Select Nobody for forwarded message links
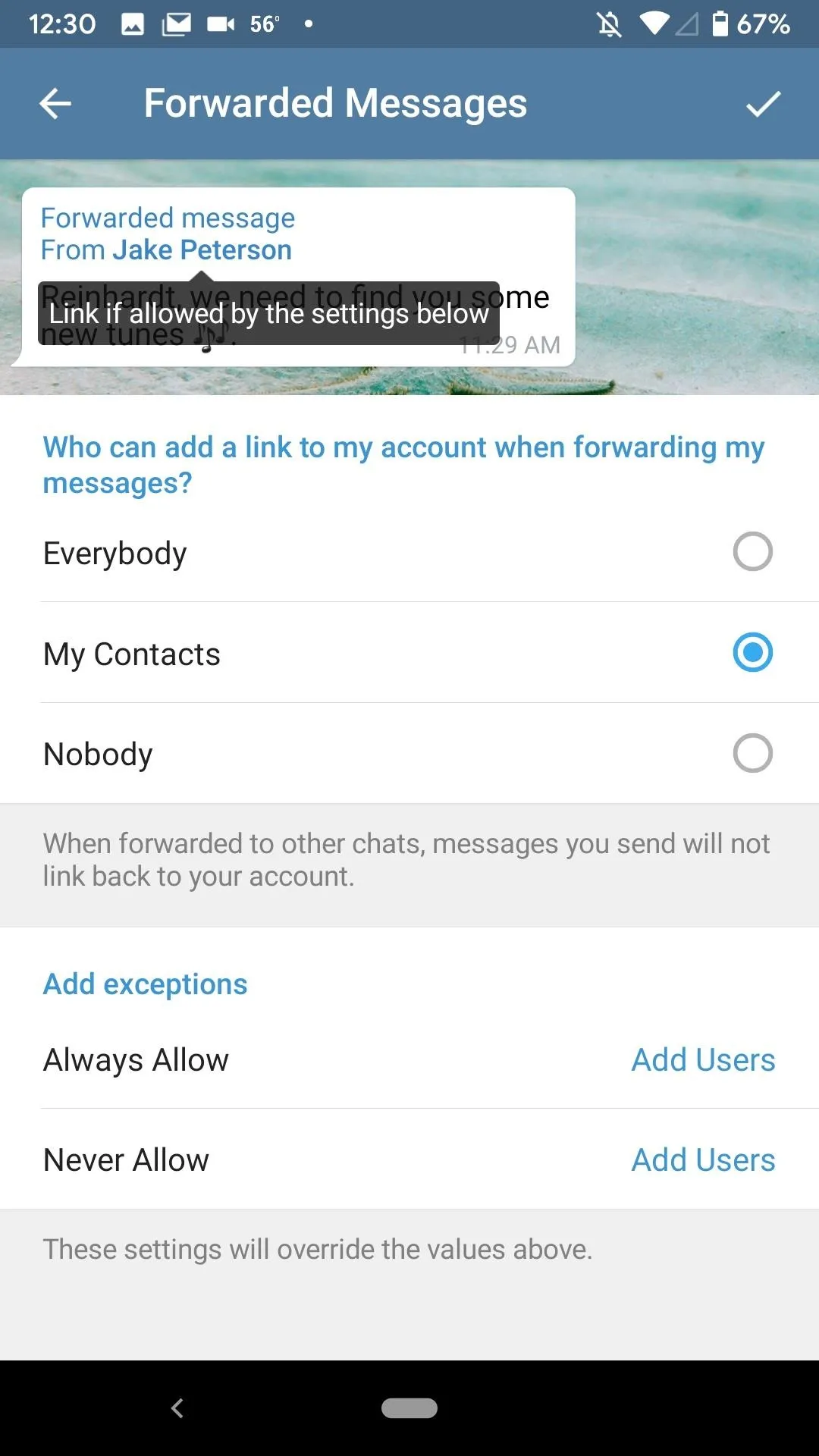 (409, 753)
